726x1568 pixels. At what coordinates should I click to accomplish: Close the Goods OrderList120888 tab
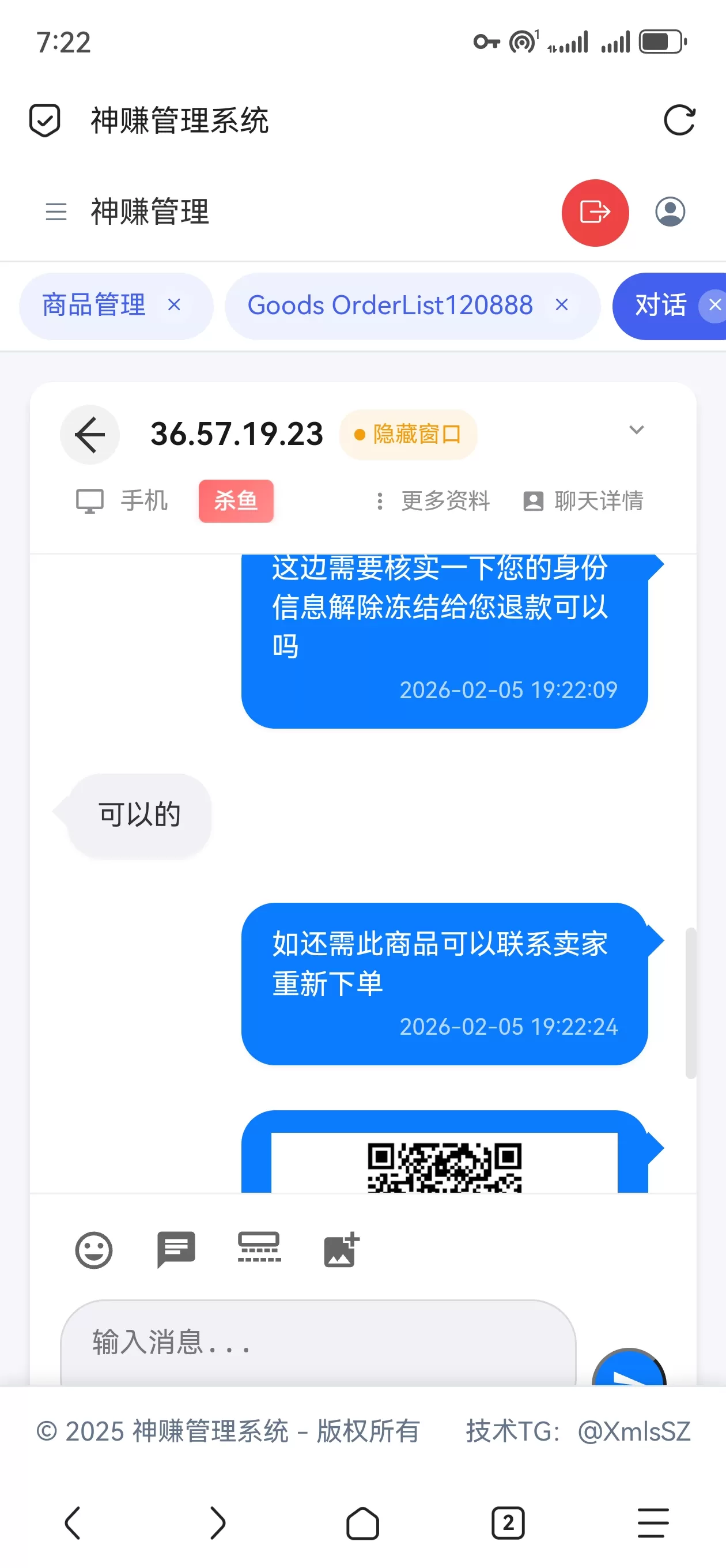click(x=561, y=306)
